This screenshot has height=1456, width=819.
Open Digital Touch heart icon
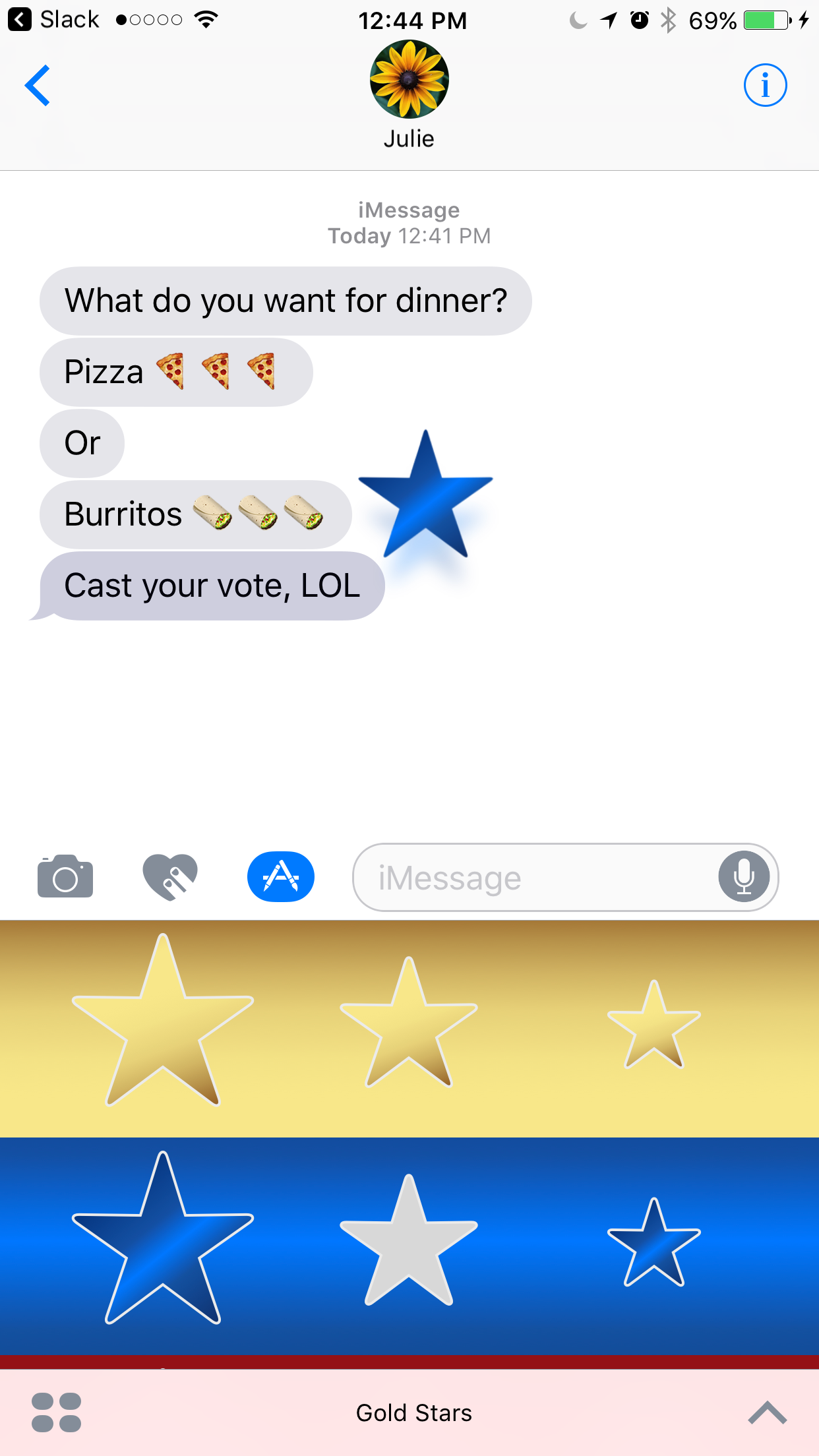tap(170, 877)
